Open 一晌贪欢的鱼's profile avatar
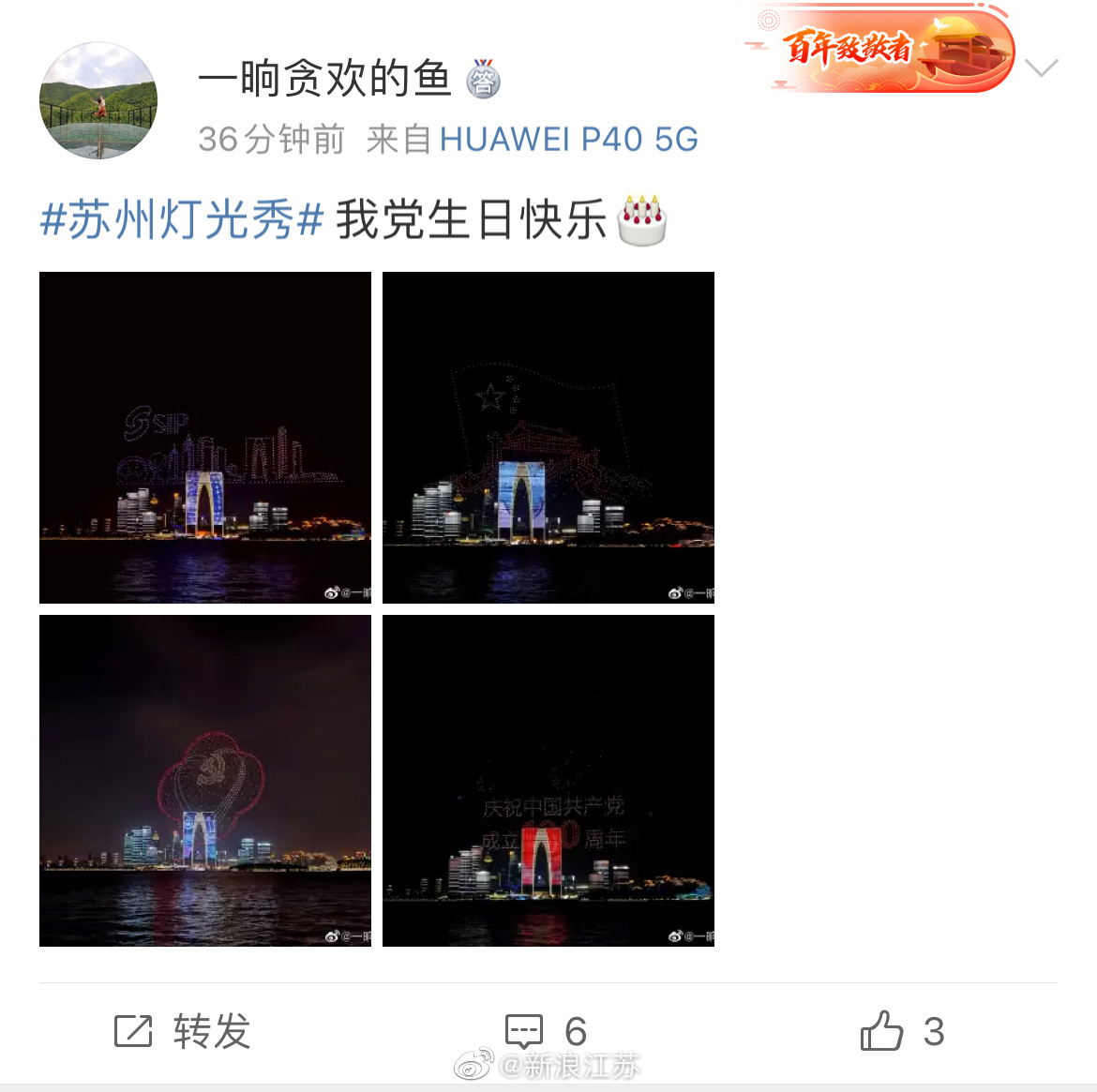Viewport: 1097px width, 1092px height. click(x=98, y=100)
